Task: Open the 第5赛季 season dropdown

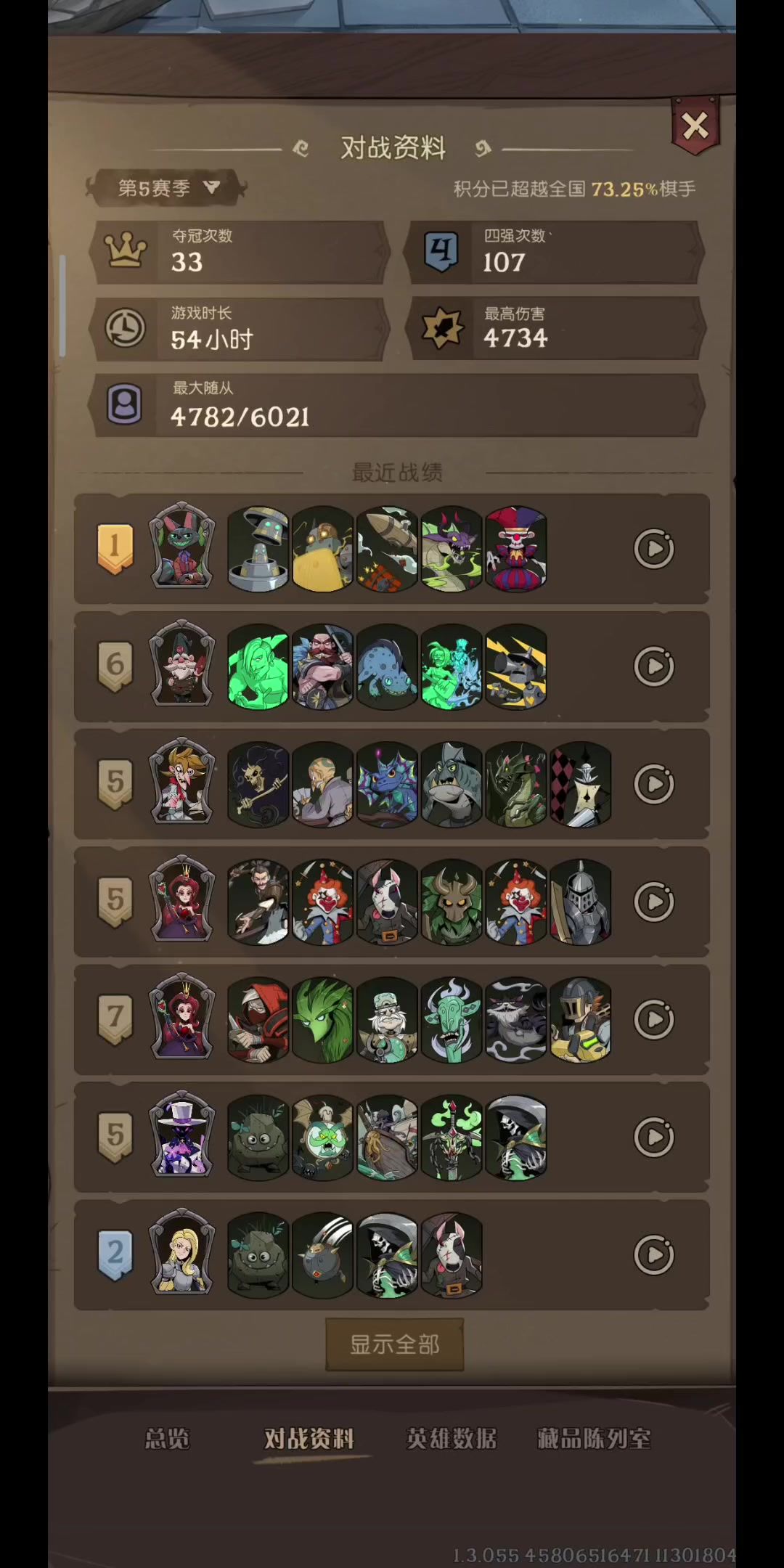Action: 167,188
